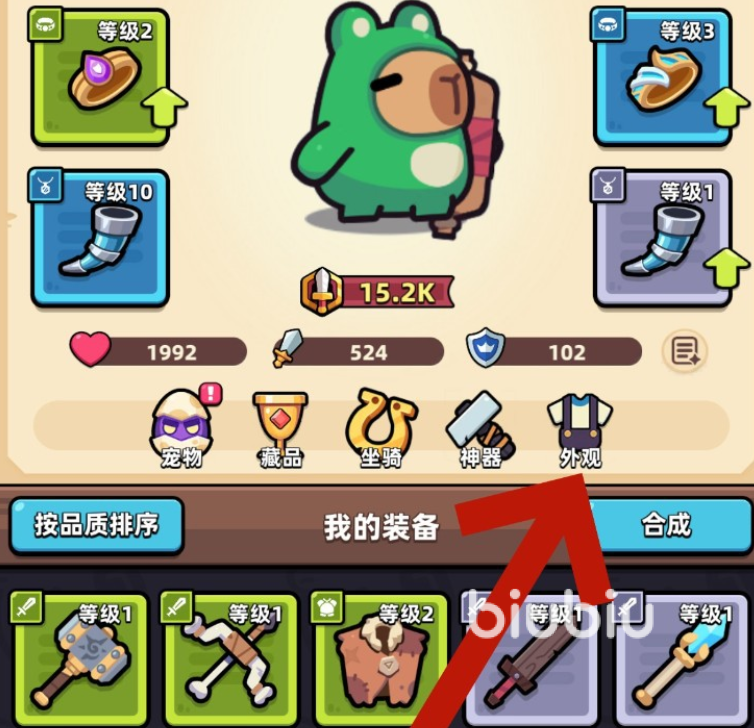Select the equipped level 10 horn

point(99,238)
